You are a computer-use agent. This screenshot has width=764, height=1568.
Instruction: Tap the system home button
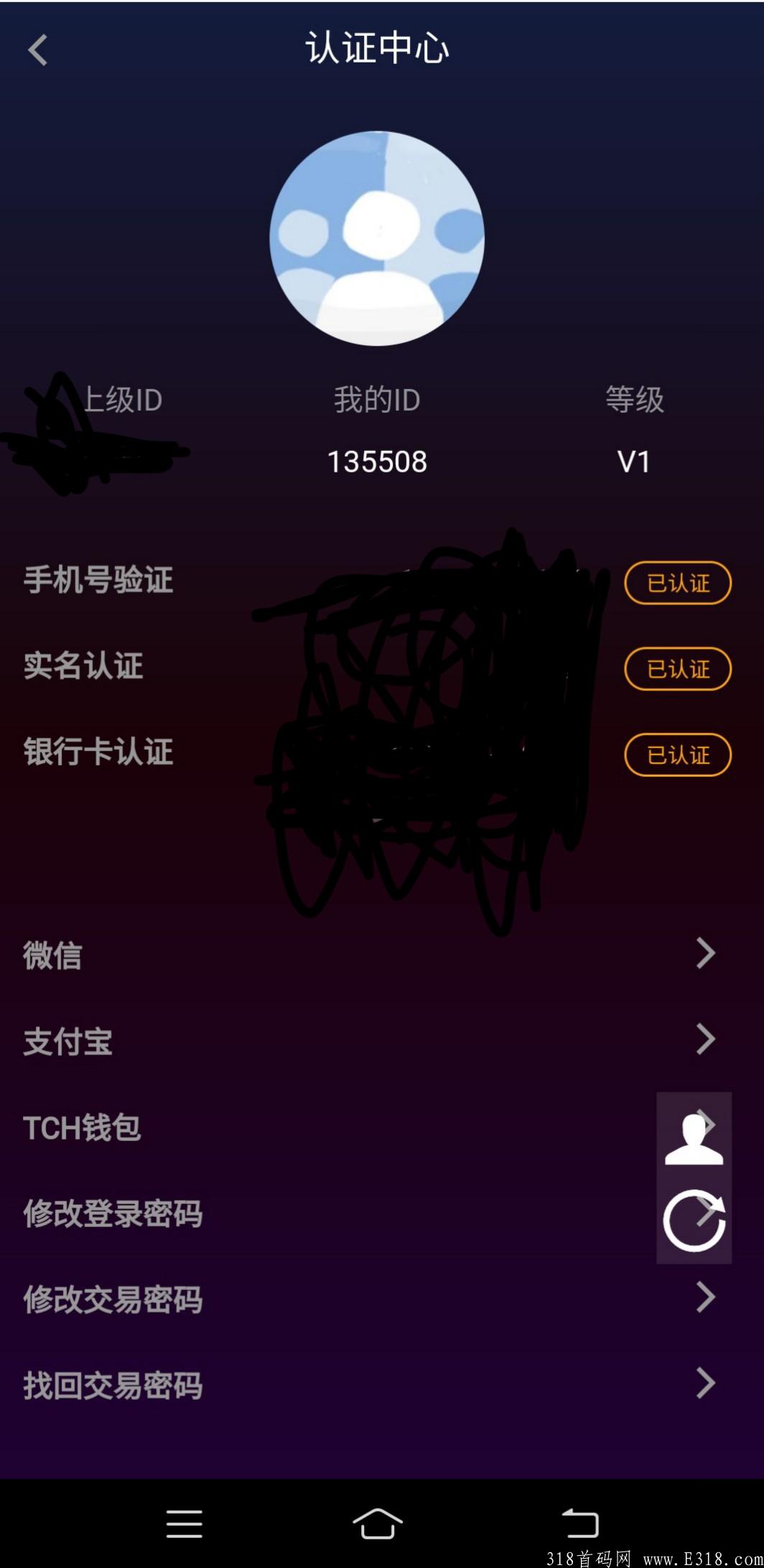(377, 1523)
